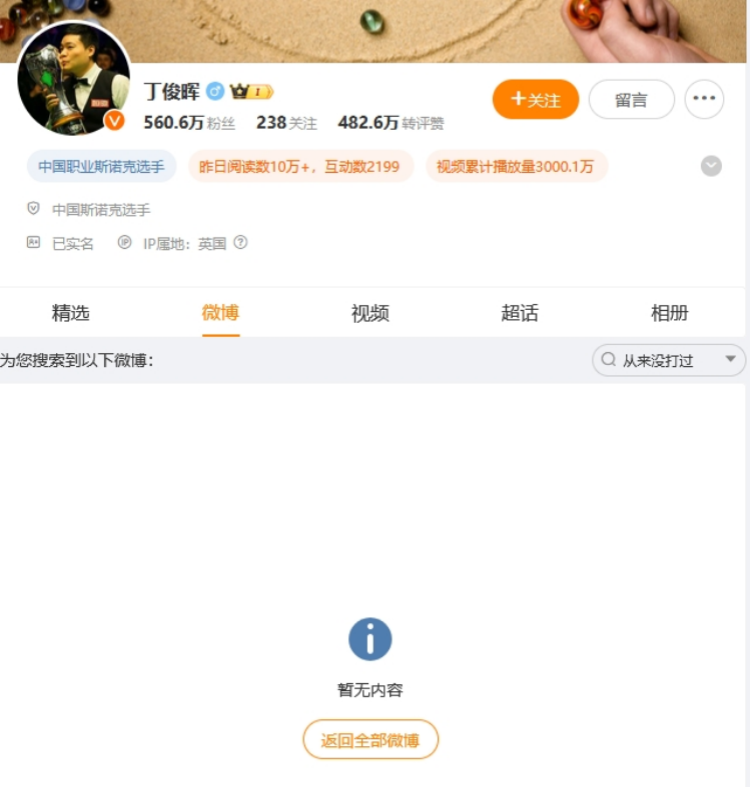The height and width of the screenshot is (787, 750).
Task: Open the crown VIP membership icon
Action: click(240, 89)
